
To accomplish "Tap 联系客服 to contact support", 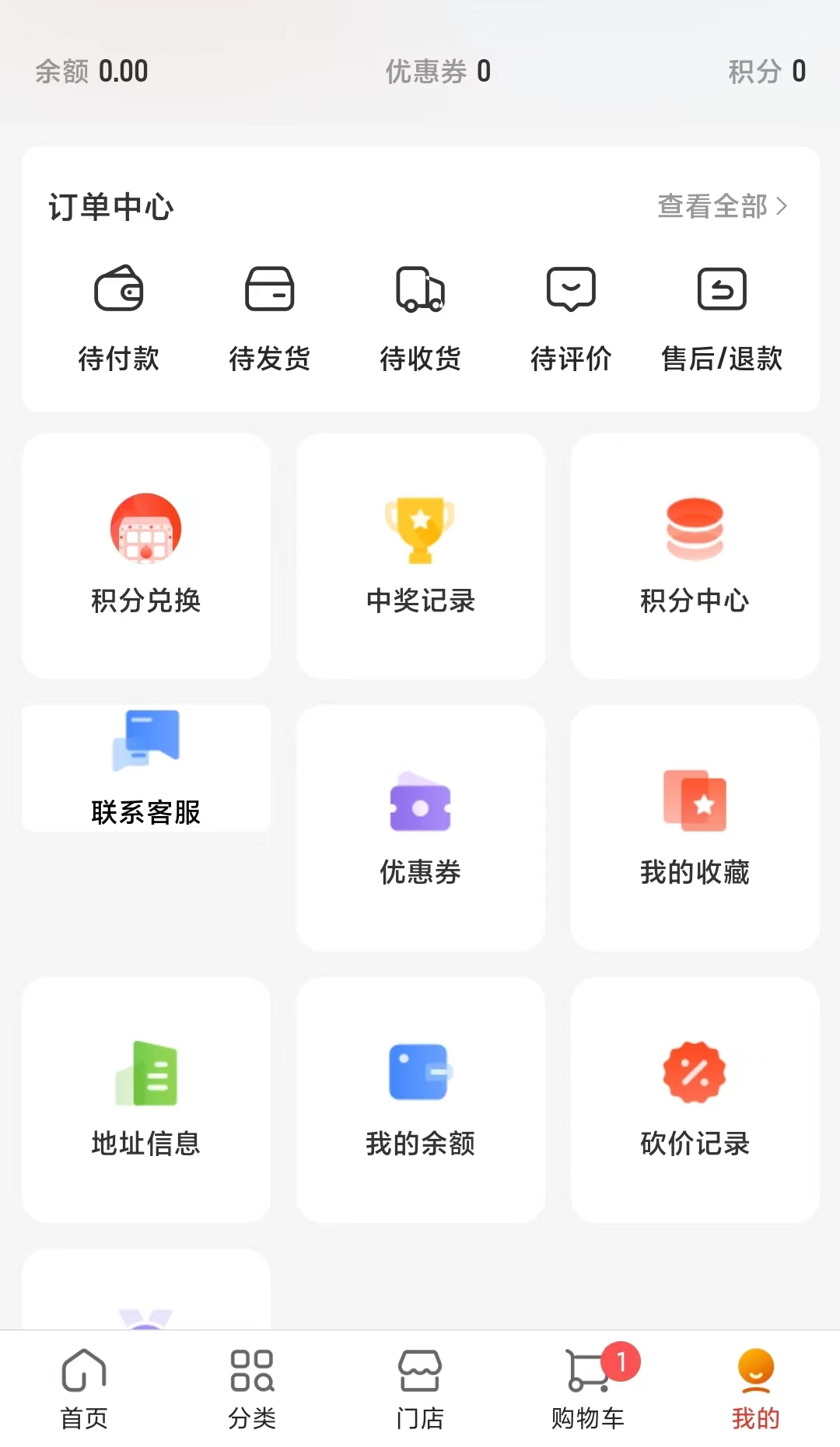I will click(x=146, y=769).
